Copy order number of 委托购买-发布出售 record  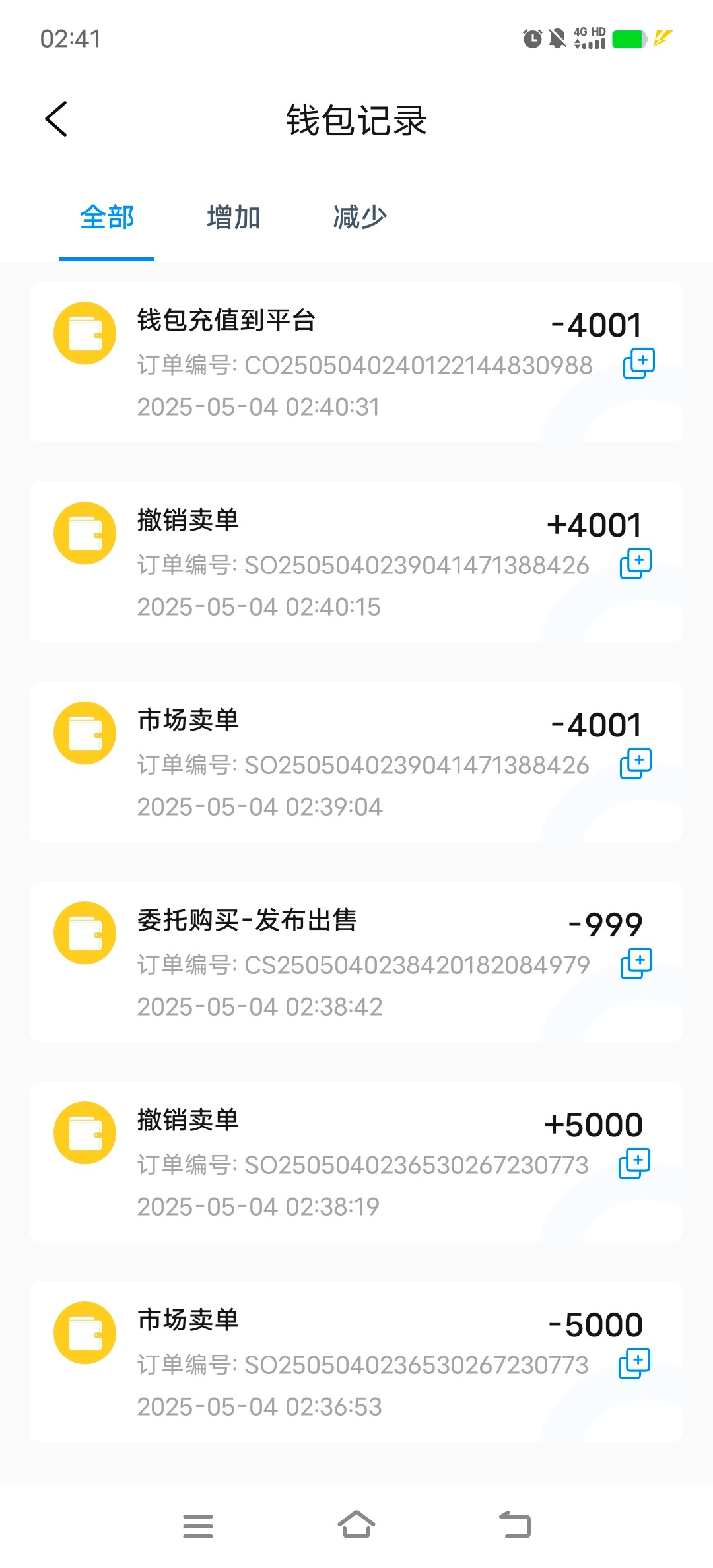point(636,964)
